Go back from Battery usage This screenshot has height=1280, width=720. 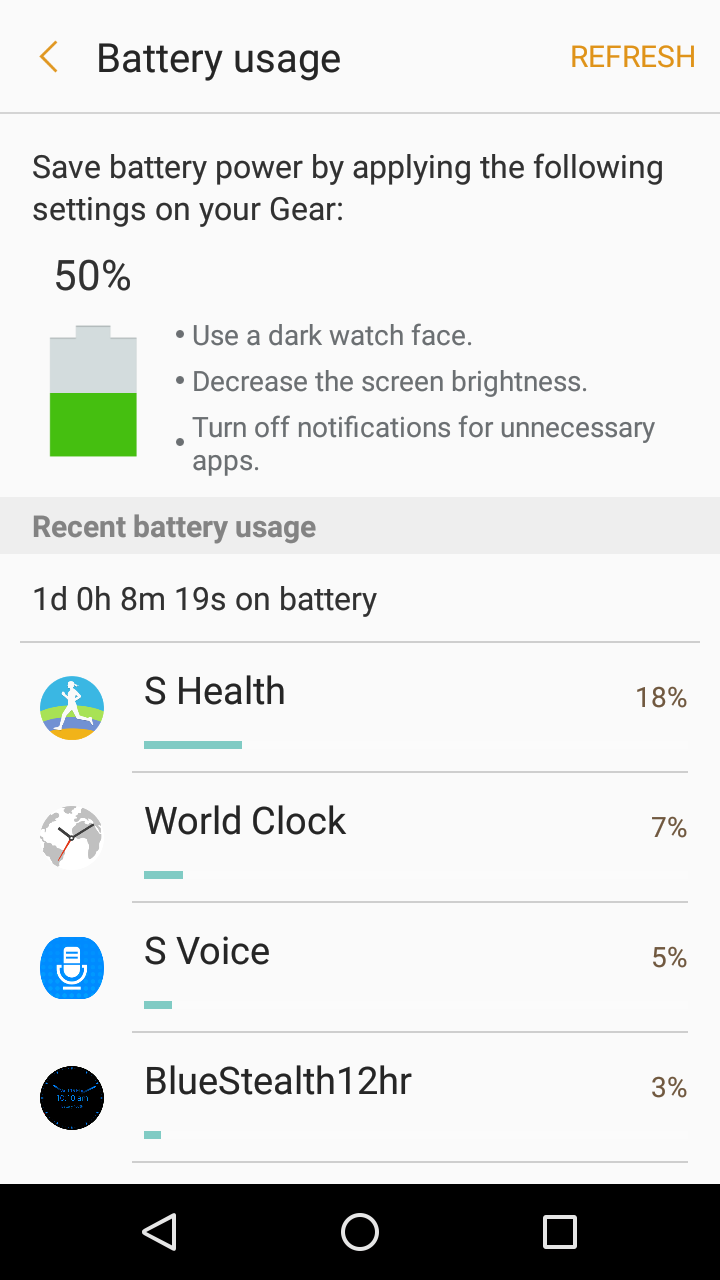pos(48,57)
